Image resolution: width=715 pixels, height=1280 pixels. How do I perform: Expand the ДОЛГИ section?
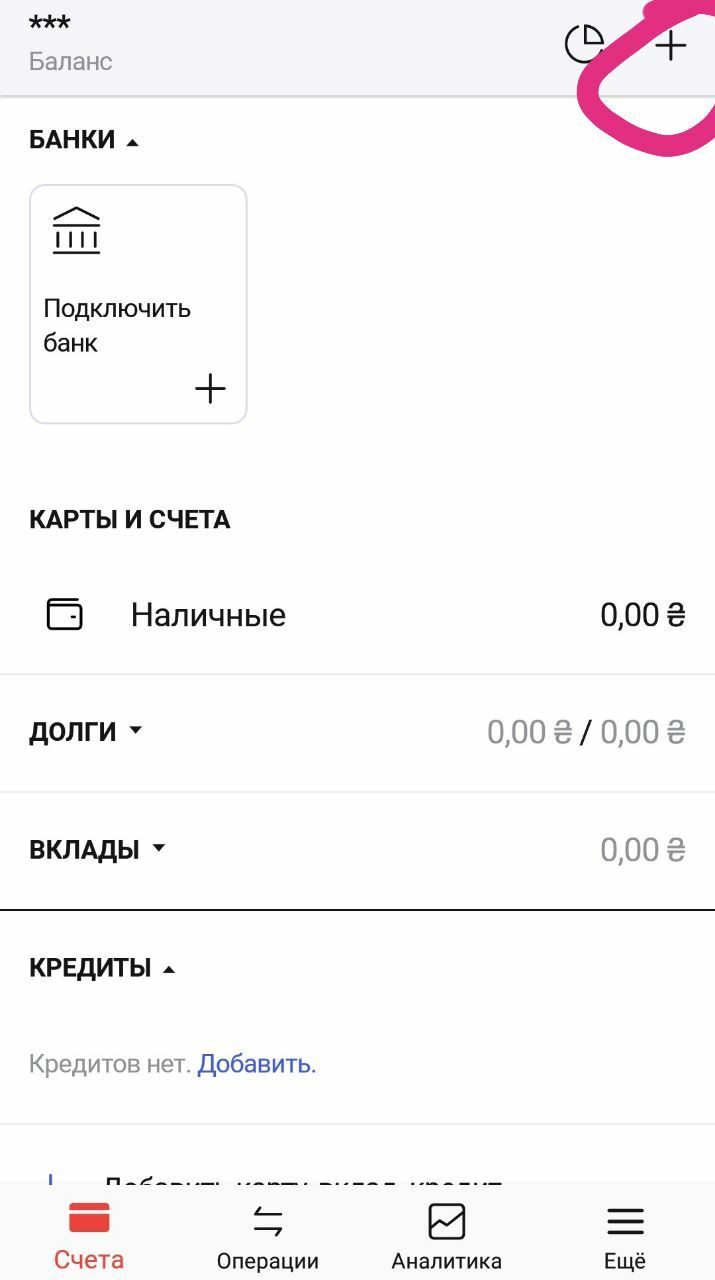click(x=86, y=732)
